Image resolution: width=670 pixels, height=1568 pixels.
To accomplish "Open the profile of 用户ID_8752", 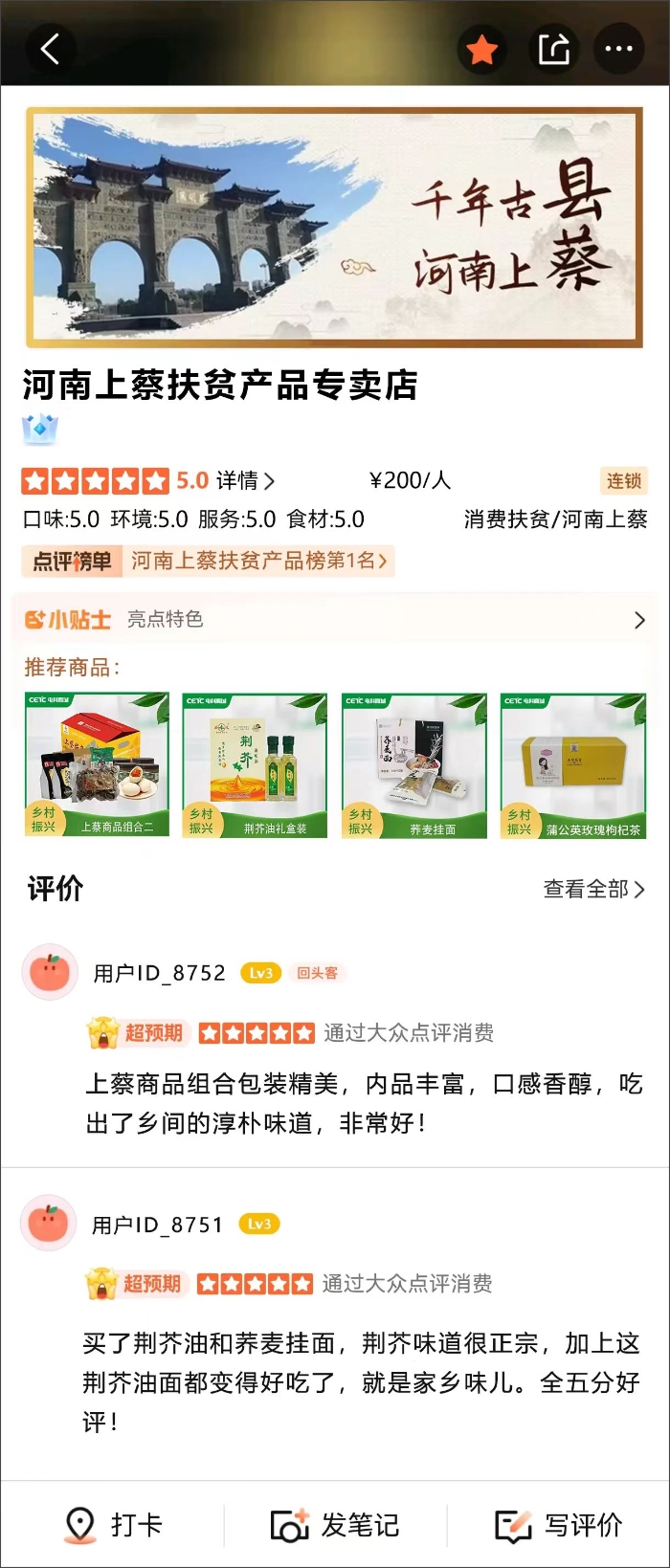I will [50, 972].
